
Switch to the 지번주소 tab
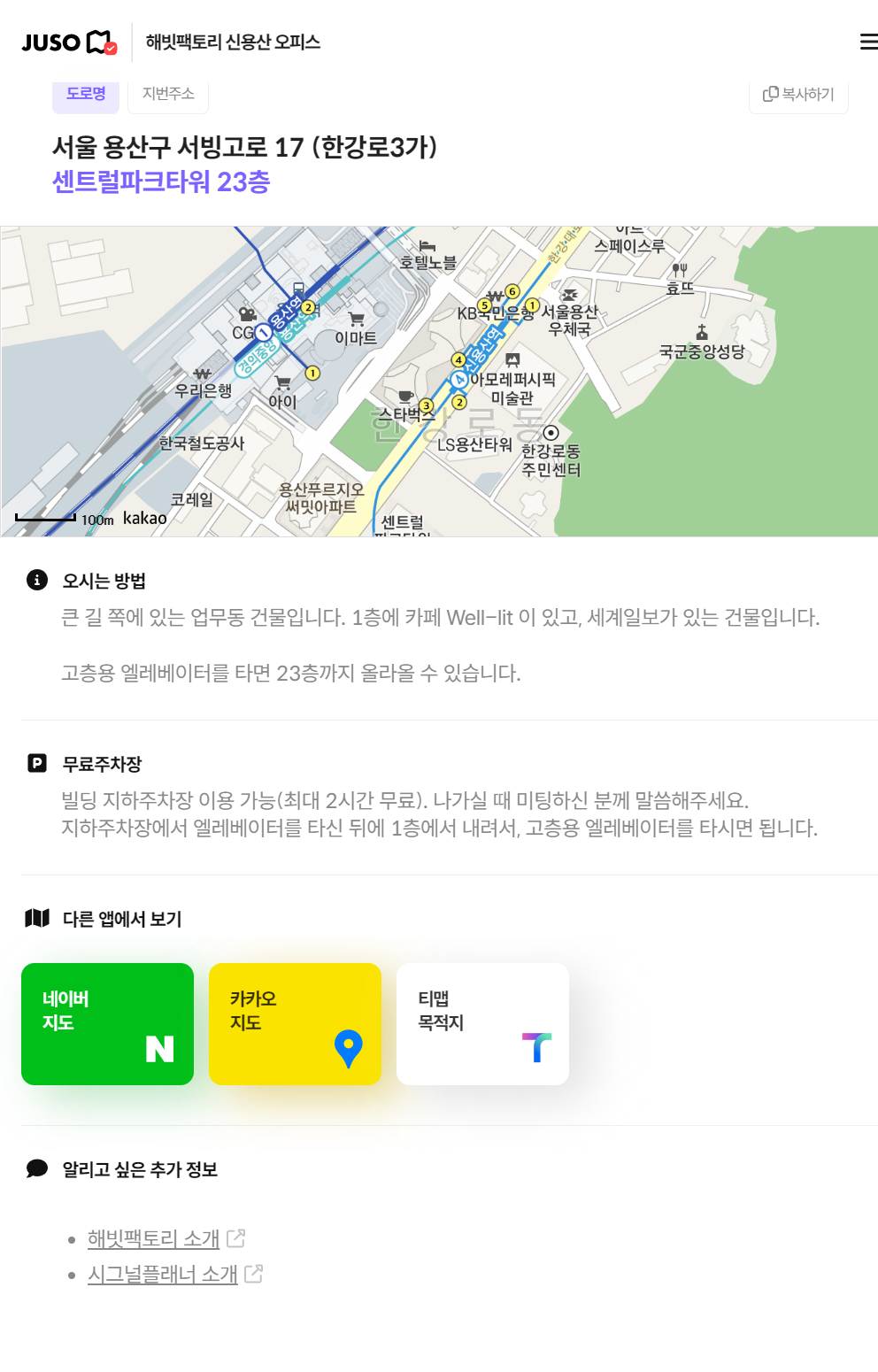point(168,94)
